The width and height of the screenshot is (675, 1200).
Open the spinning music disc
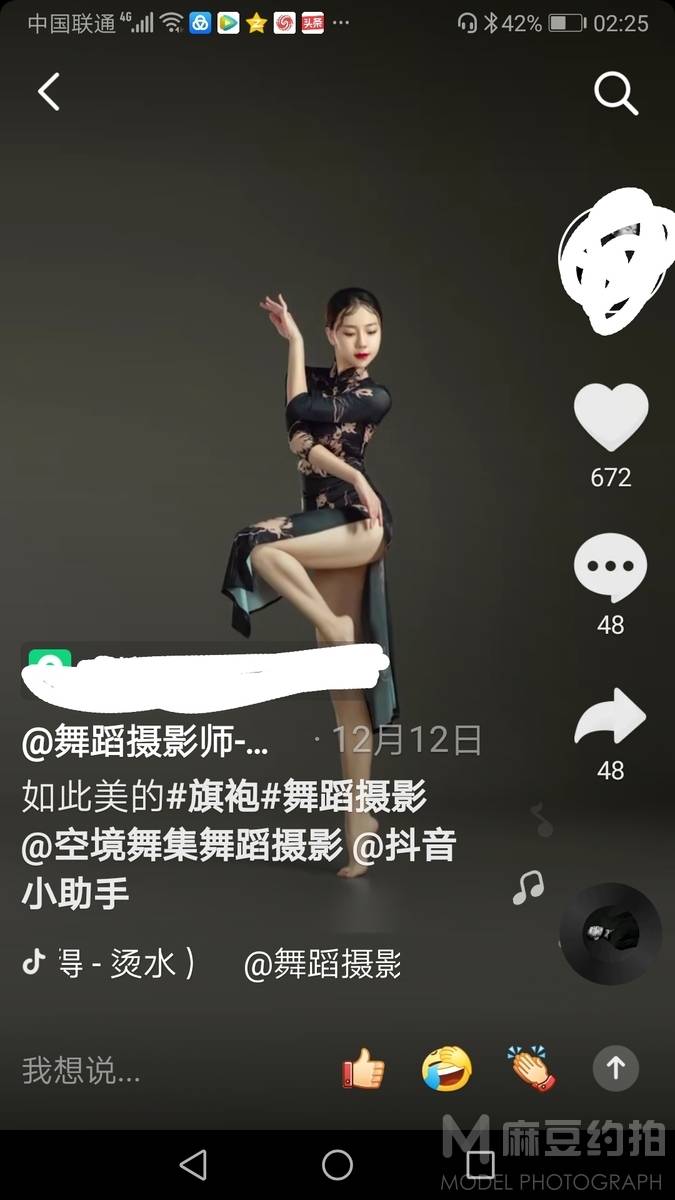612,933
